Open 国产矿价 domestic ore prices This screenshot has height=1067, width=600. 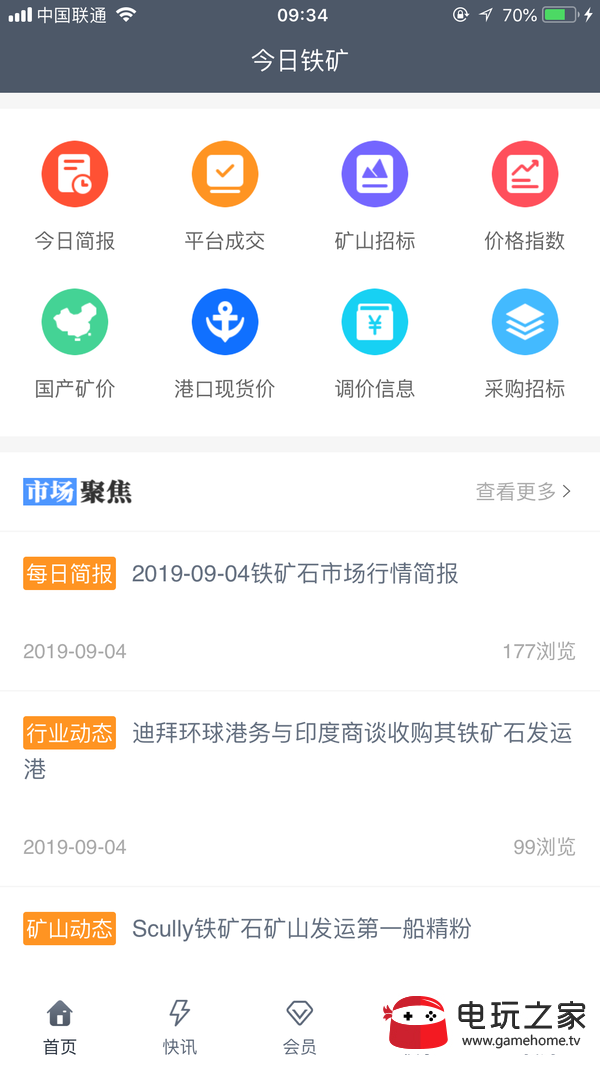[x=75, y=344]
